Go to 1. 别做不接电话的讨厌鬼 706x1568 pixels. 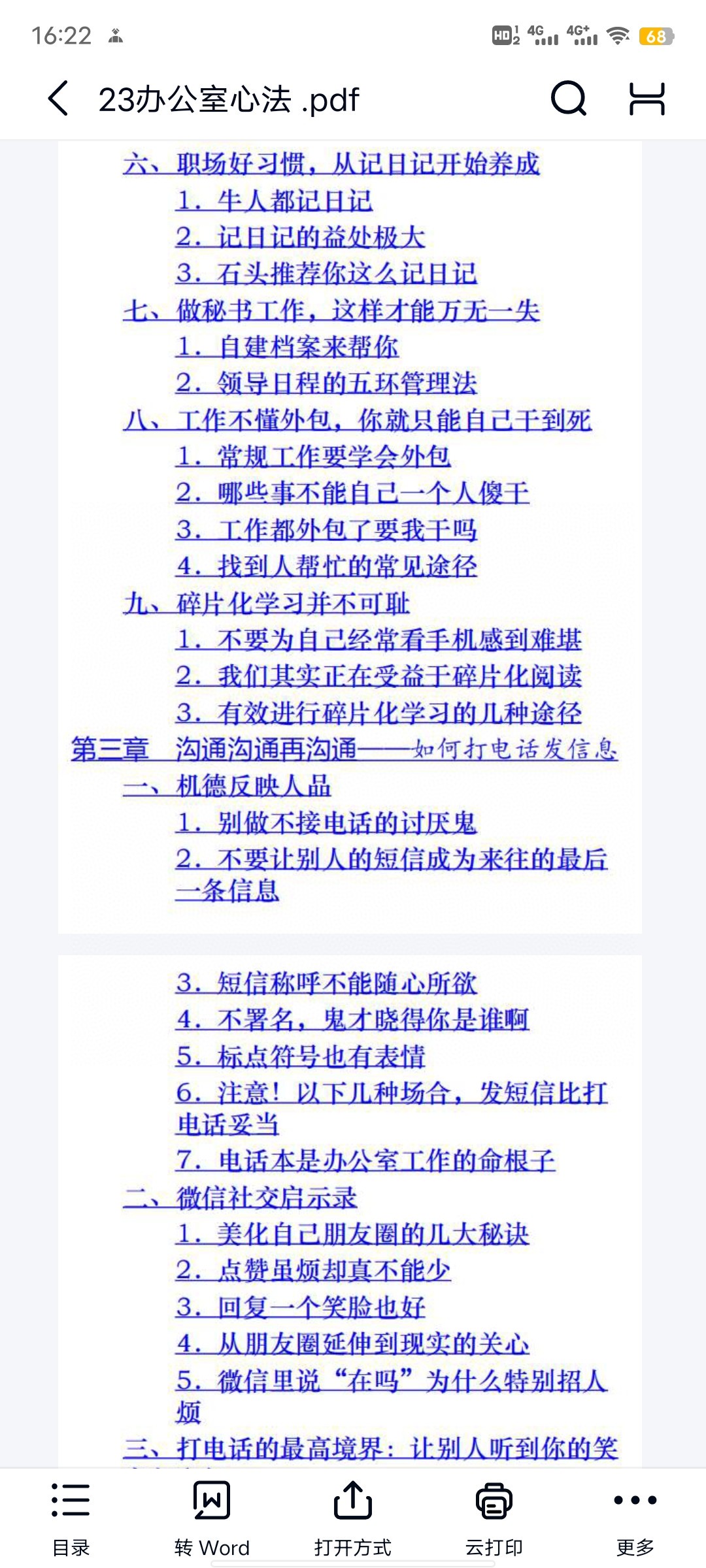tap(326, 823)
